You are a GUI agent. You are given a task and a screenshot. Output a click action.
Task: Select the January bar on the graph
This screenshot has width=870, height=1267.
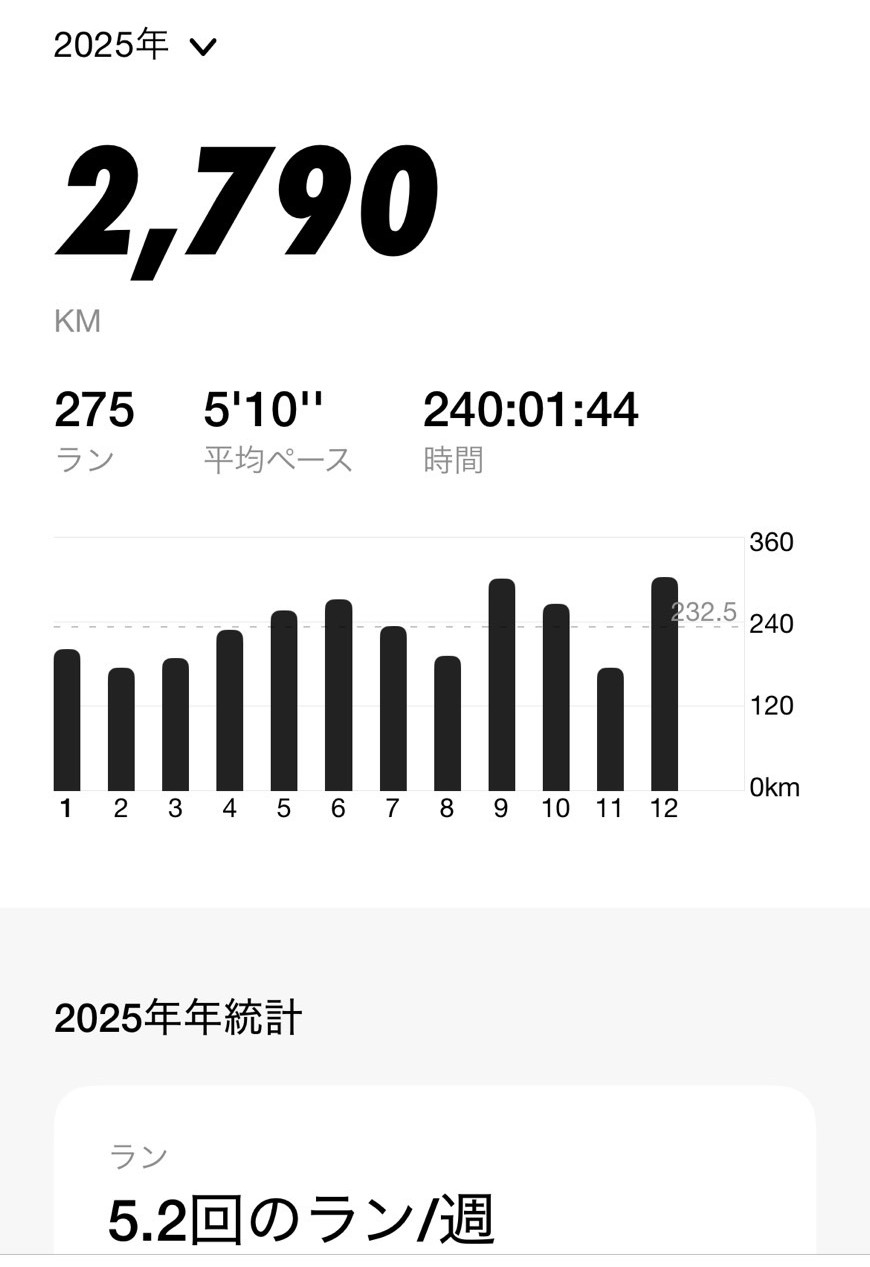pyautogui.click(x=66, y=720)
